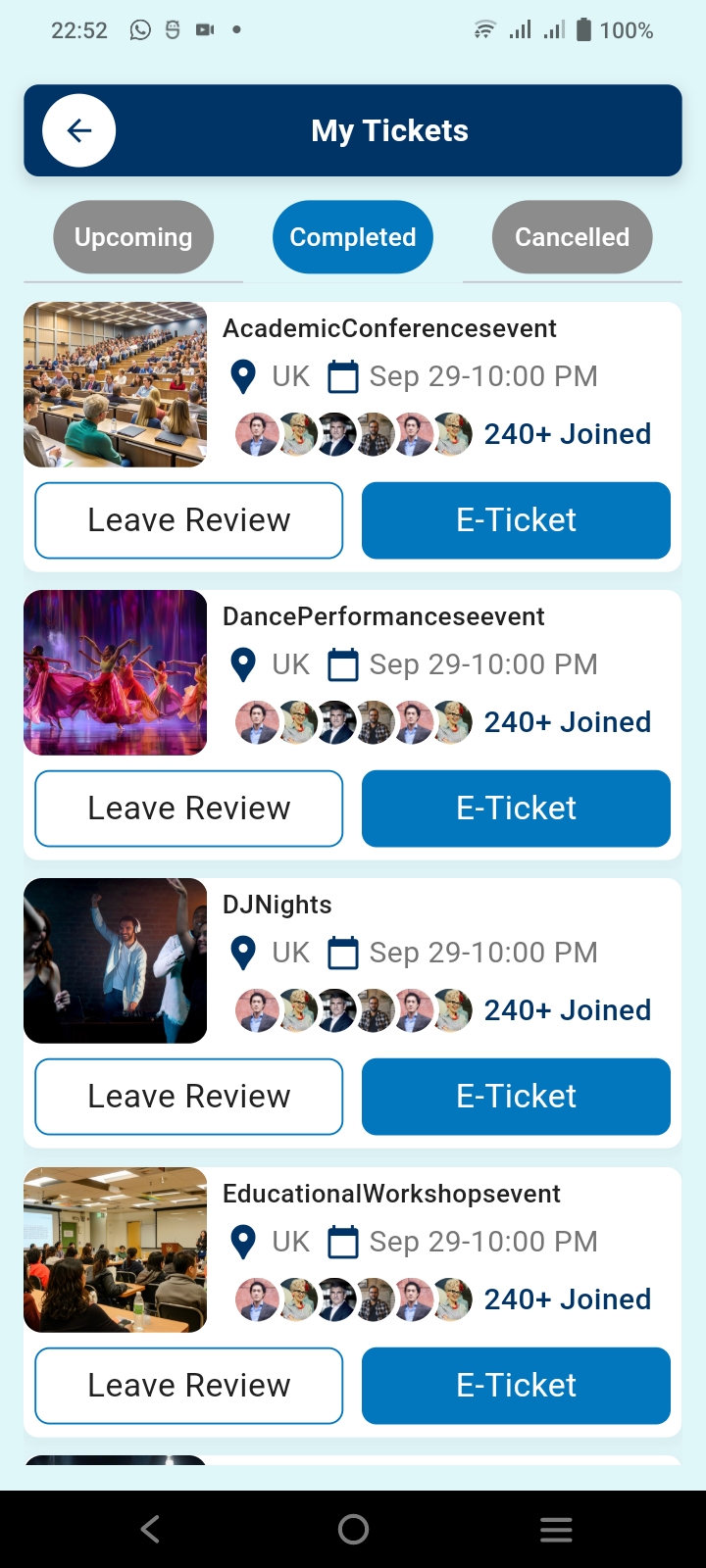Open the DancePerformanceseevent thumbnail image

115,672
